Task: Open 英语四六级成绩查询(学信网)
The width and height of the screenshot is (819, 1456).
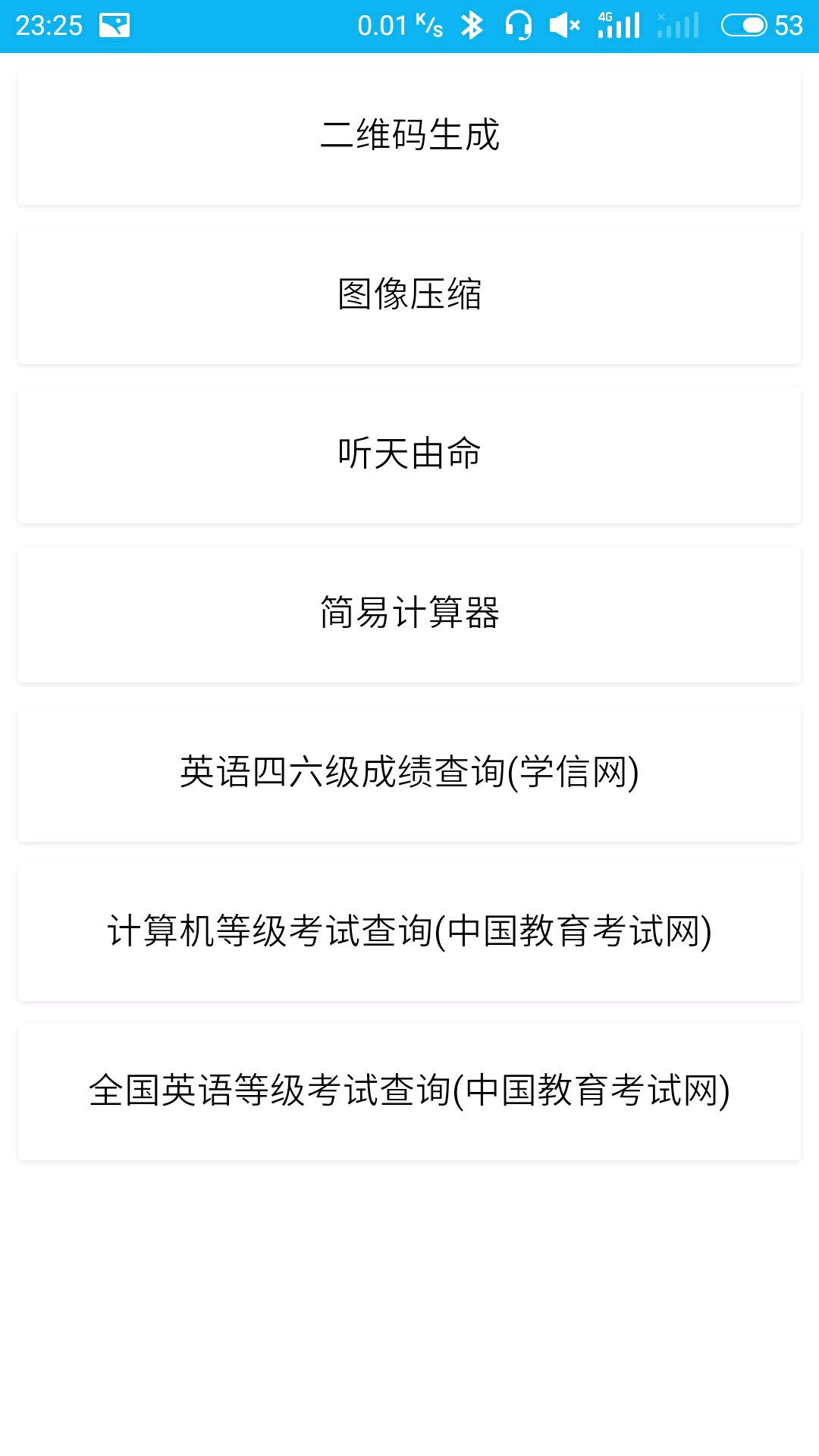Action: coord(409,773)
